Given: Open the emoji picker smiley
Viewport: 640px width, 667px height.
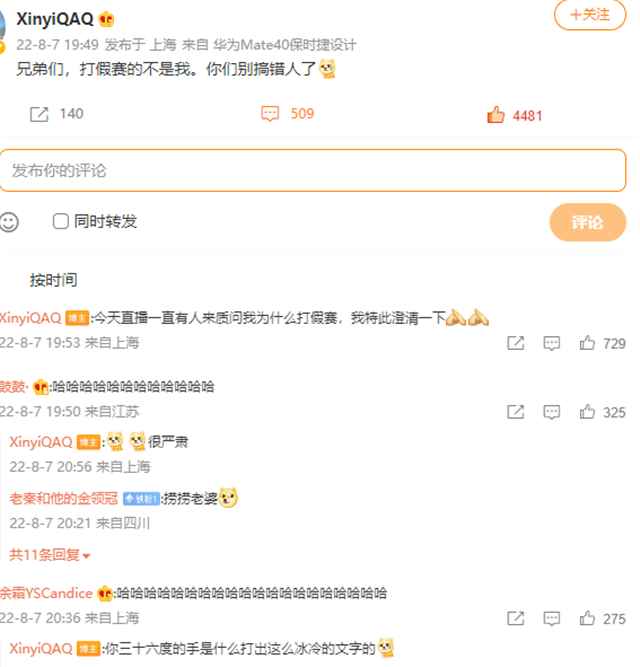Looking at the screenshot, I should 10,222.
